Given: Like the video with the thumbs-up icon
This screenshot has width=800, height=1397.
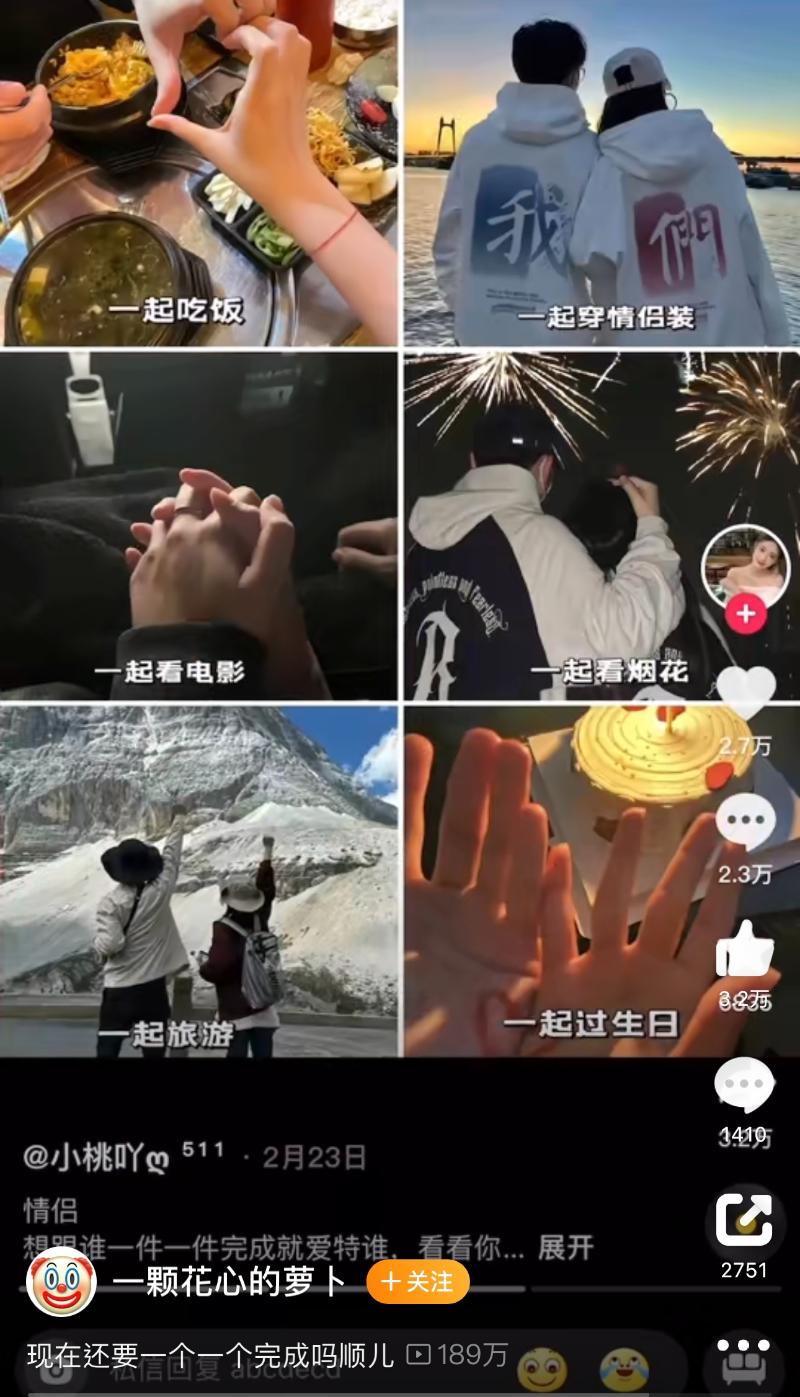Looking at the screenshot, I should [745, 951].
